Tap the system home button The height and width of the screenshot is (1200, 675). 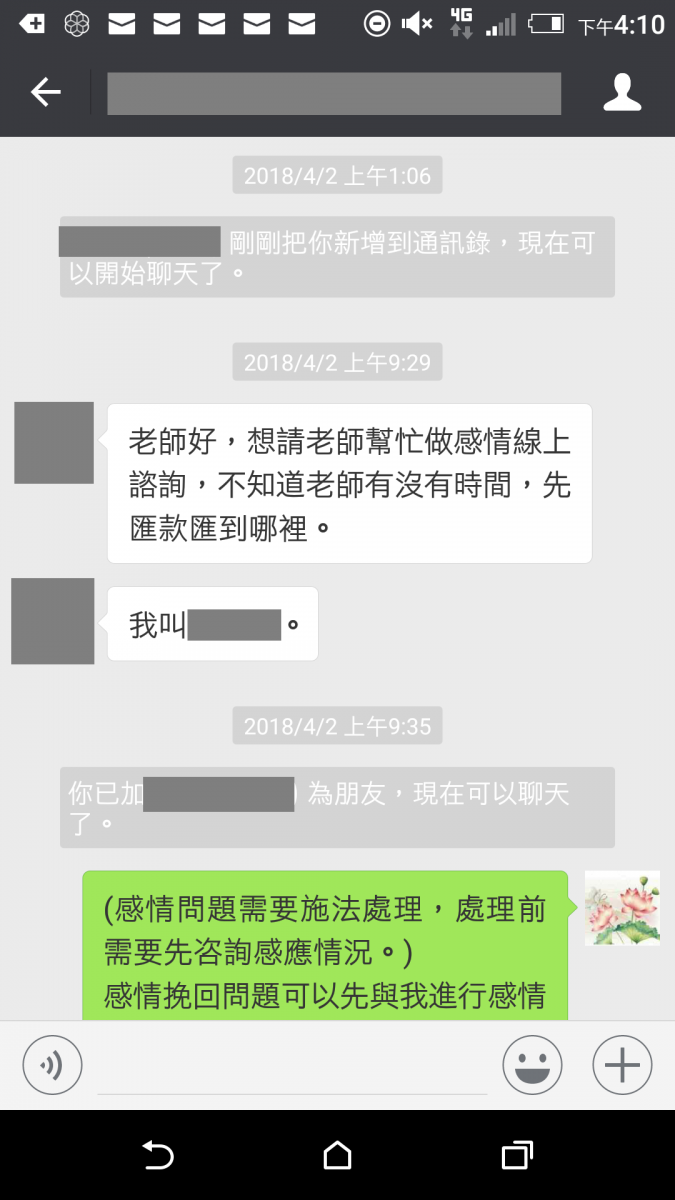point(338,1156)
